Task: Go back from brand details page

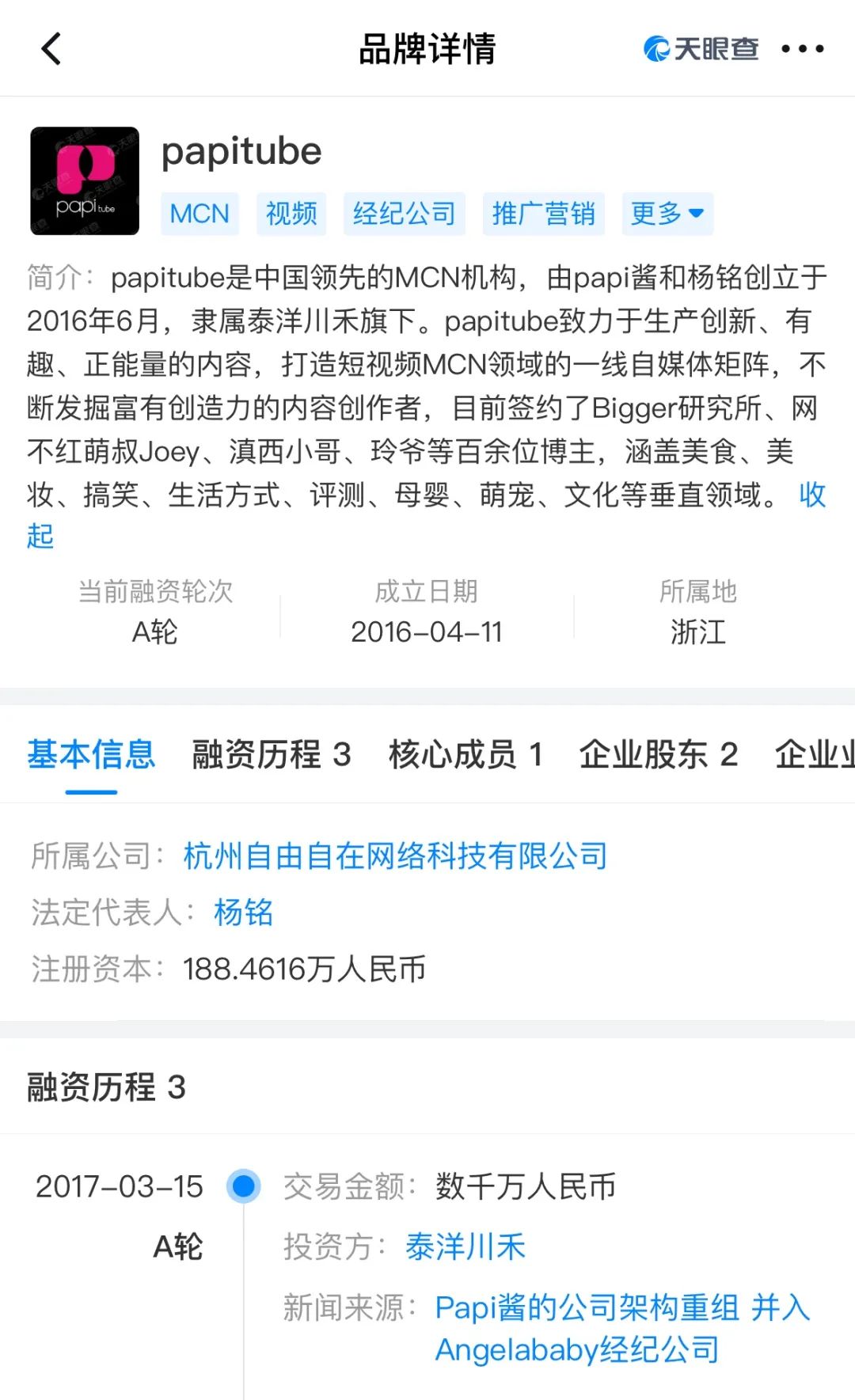Action: 51,49
